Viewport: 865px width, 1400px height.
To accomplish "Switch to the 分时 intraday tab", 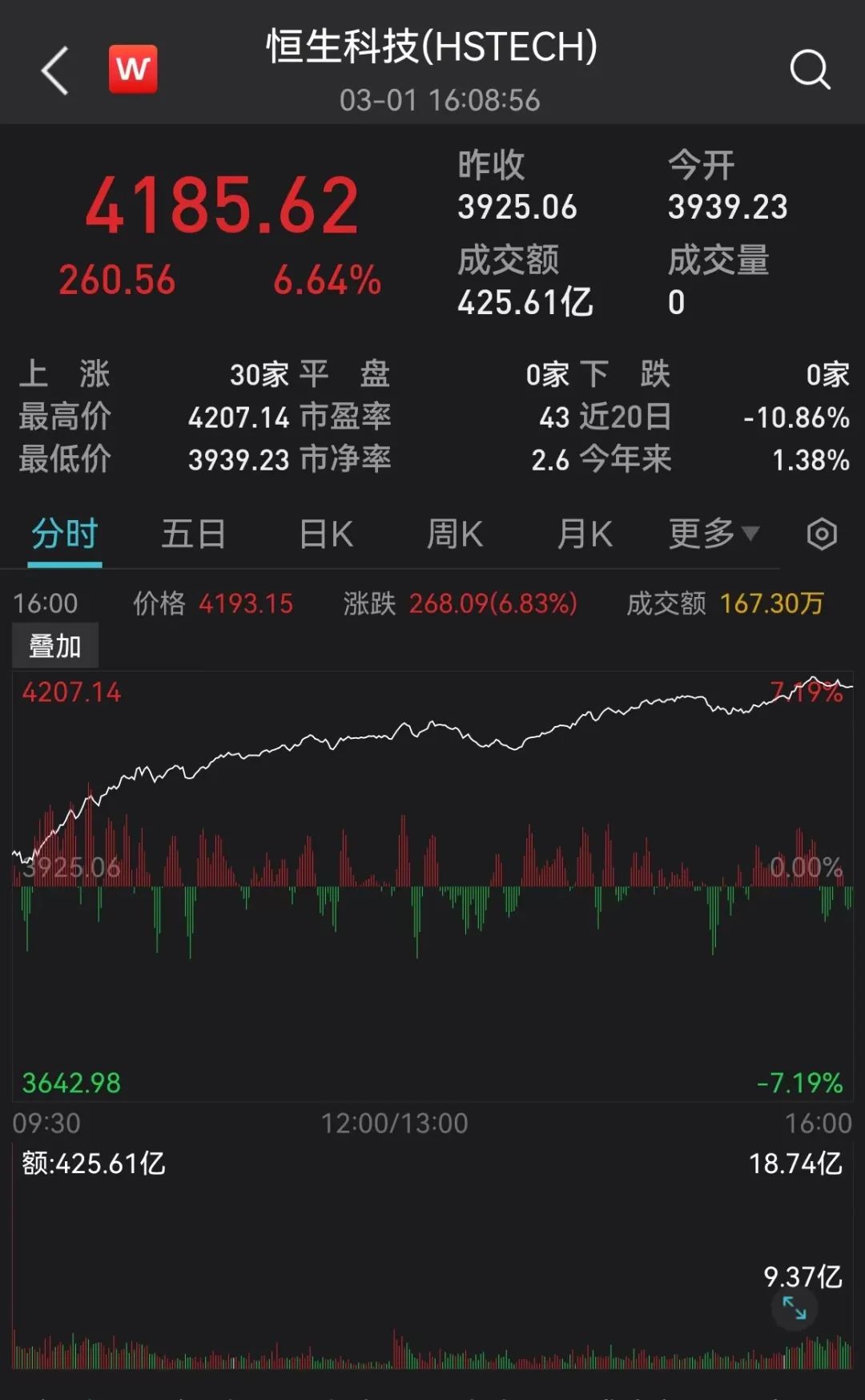I will [x=63, y=533].
